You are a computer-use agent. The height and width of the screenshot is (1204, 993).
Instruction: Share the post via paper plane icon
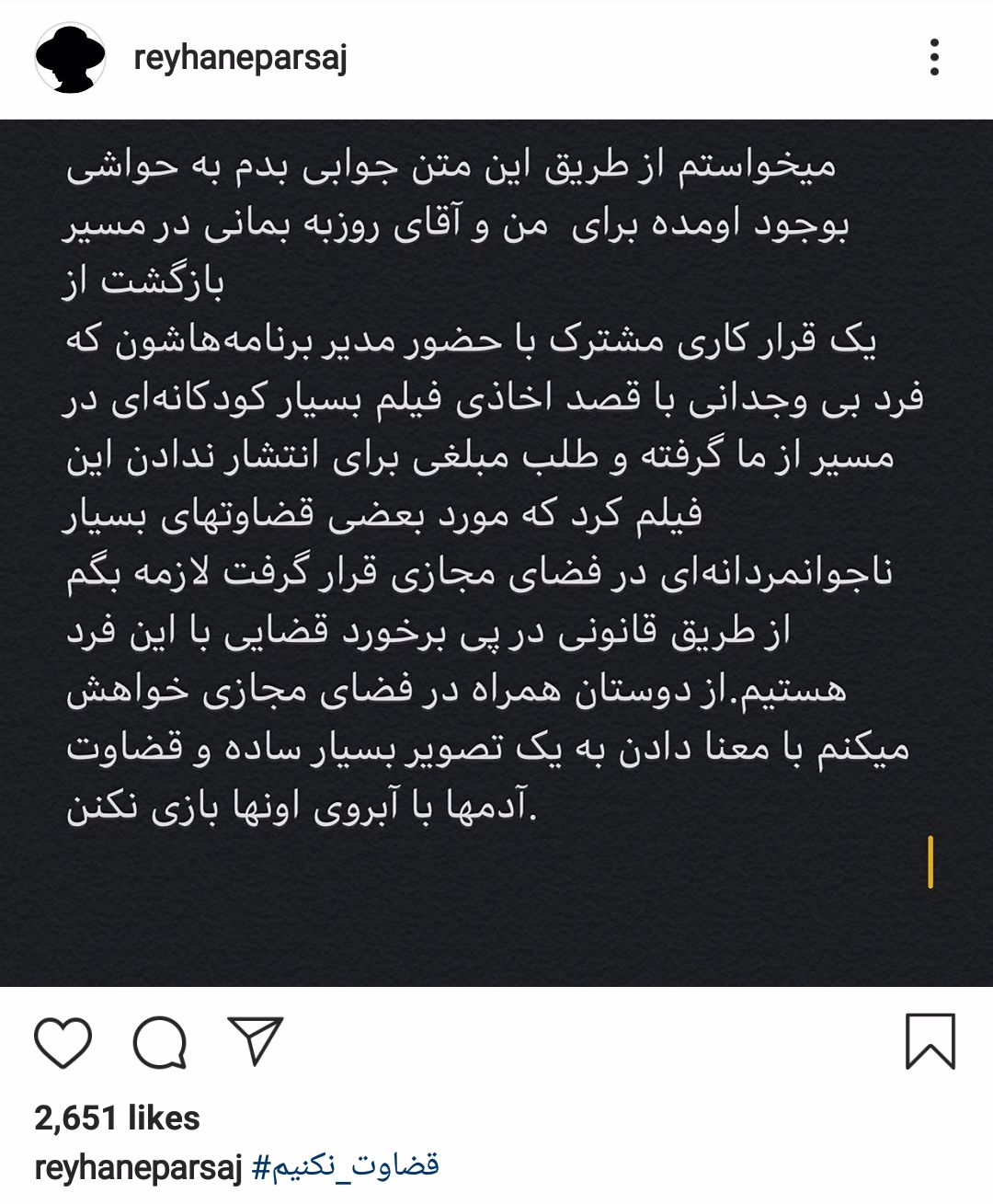coord(256,1041)
